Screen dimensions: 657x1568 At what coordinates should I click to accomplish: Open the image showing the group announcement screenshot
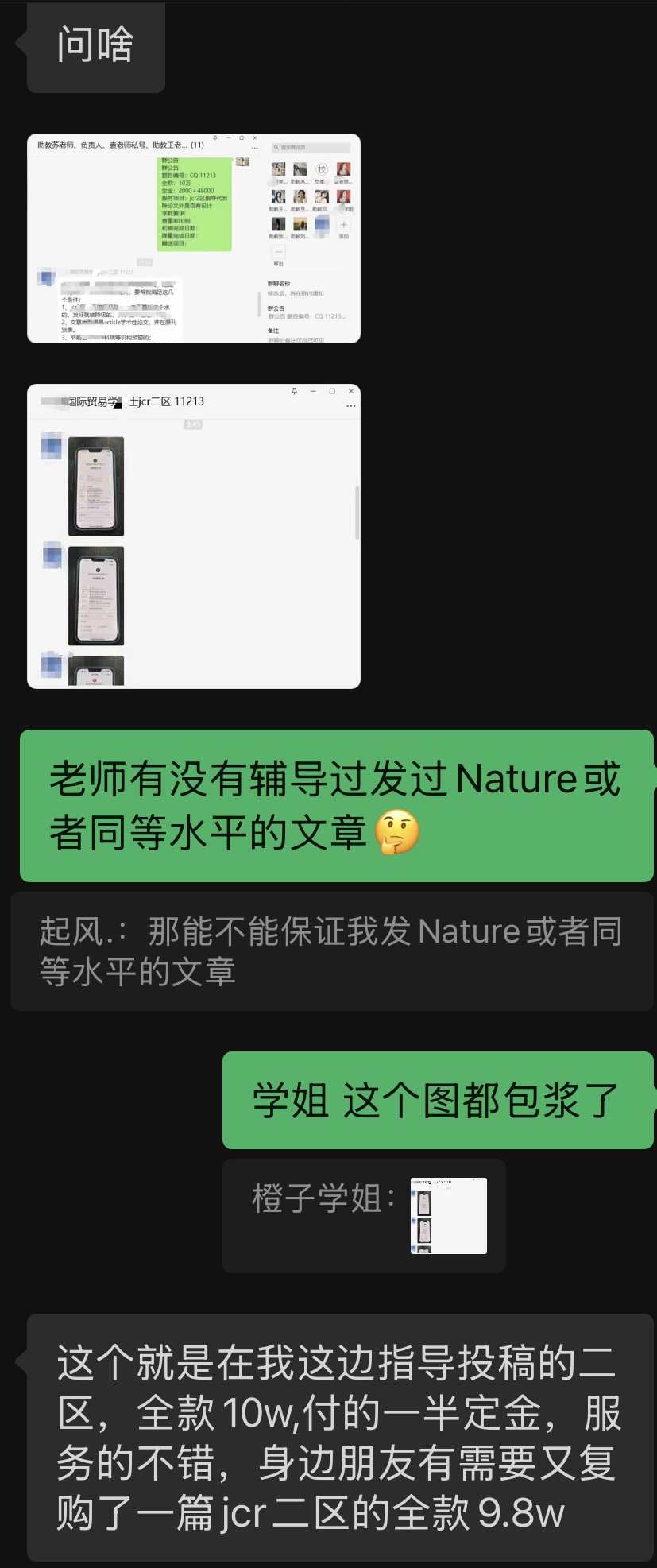click(x=194, y=238)
